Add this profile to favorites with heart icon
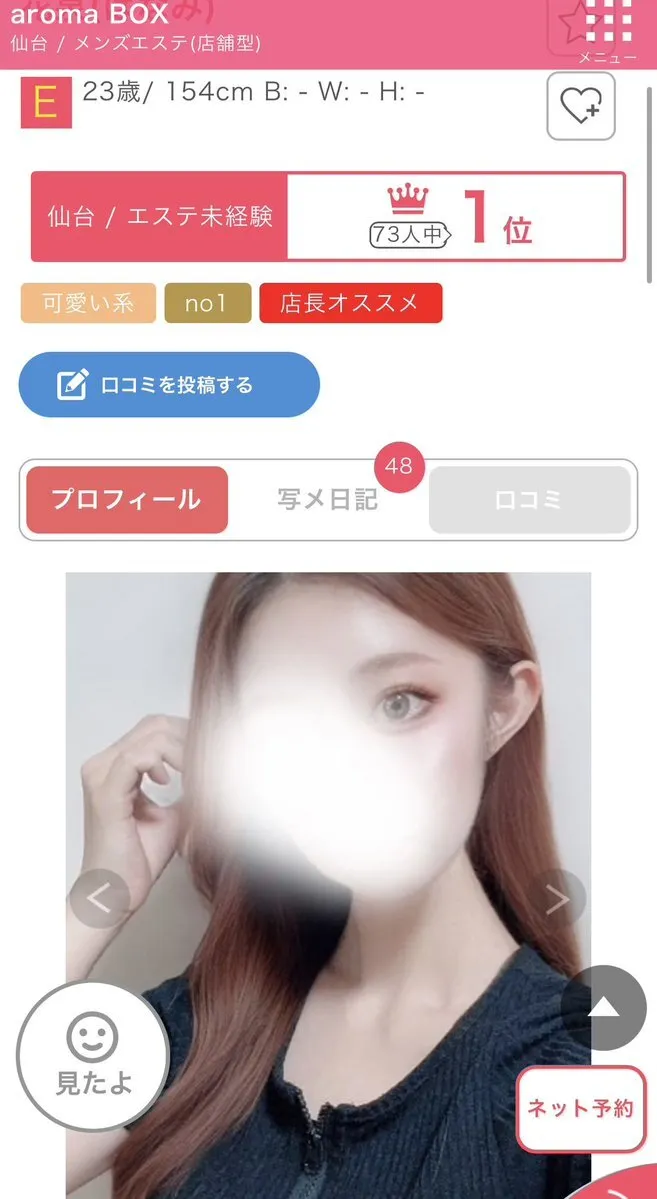 point(580,106)
